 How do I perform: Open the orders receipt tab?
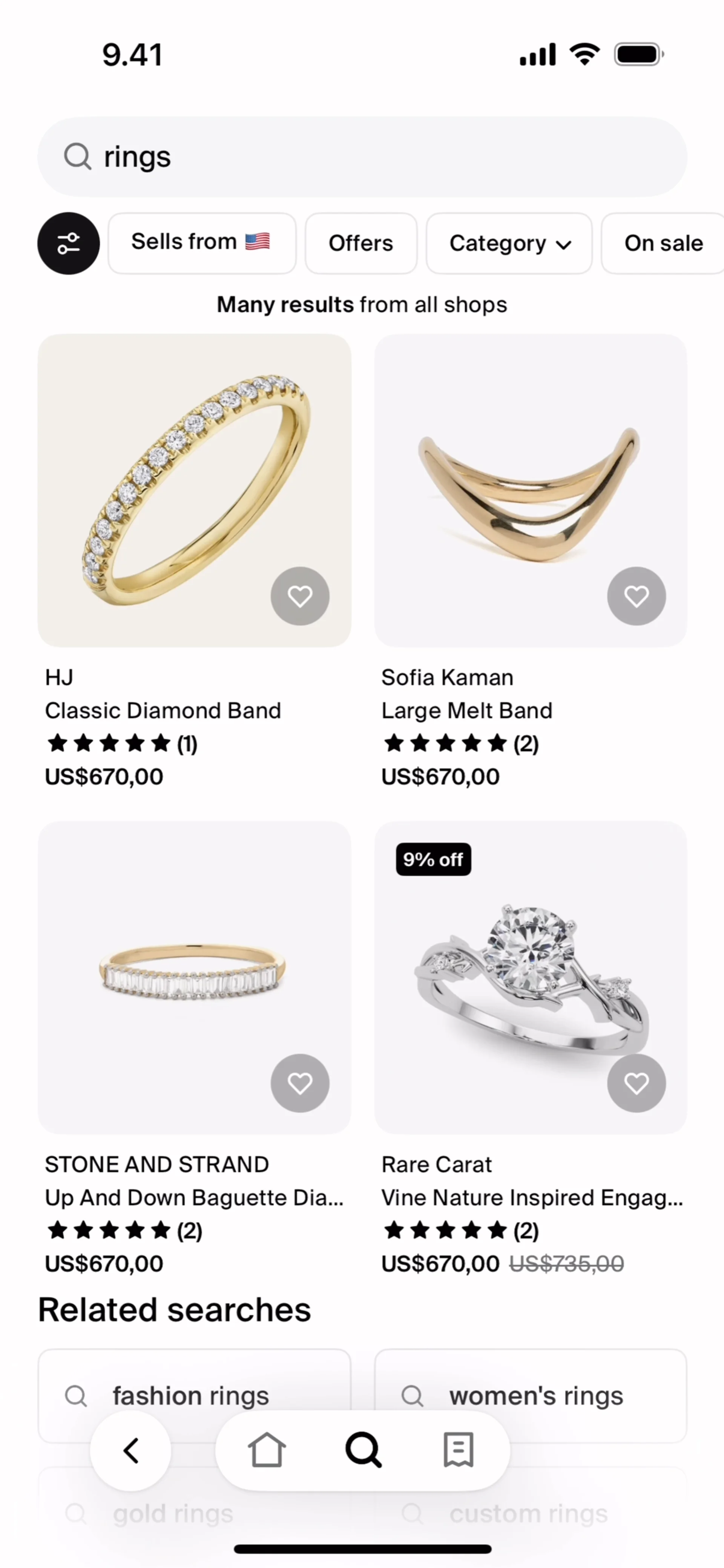coord(458,1450)
